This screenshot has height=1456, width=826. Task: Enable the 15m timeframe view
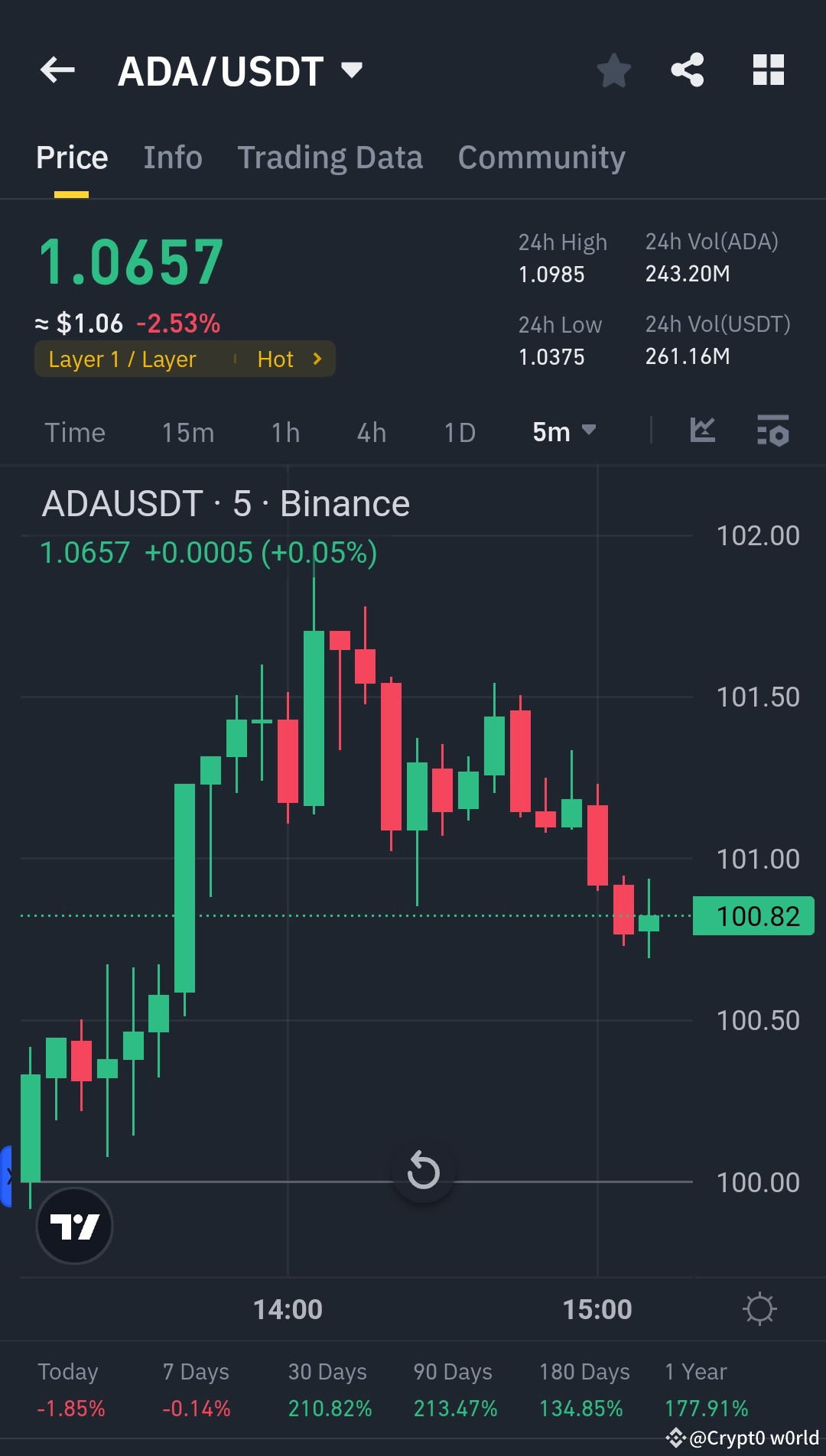(187, 432)
